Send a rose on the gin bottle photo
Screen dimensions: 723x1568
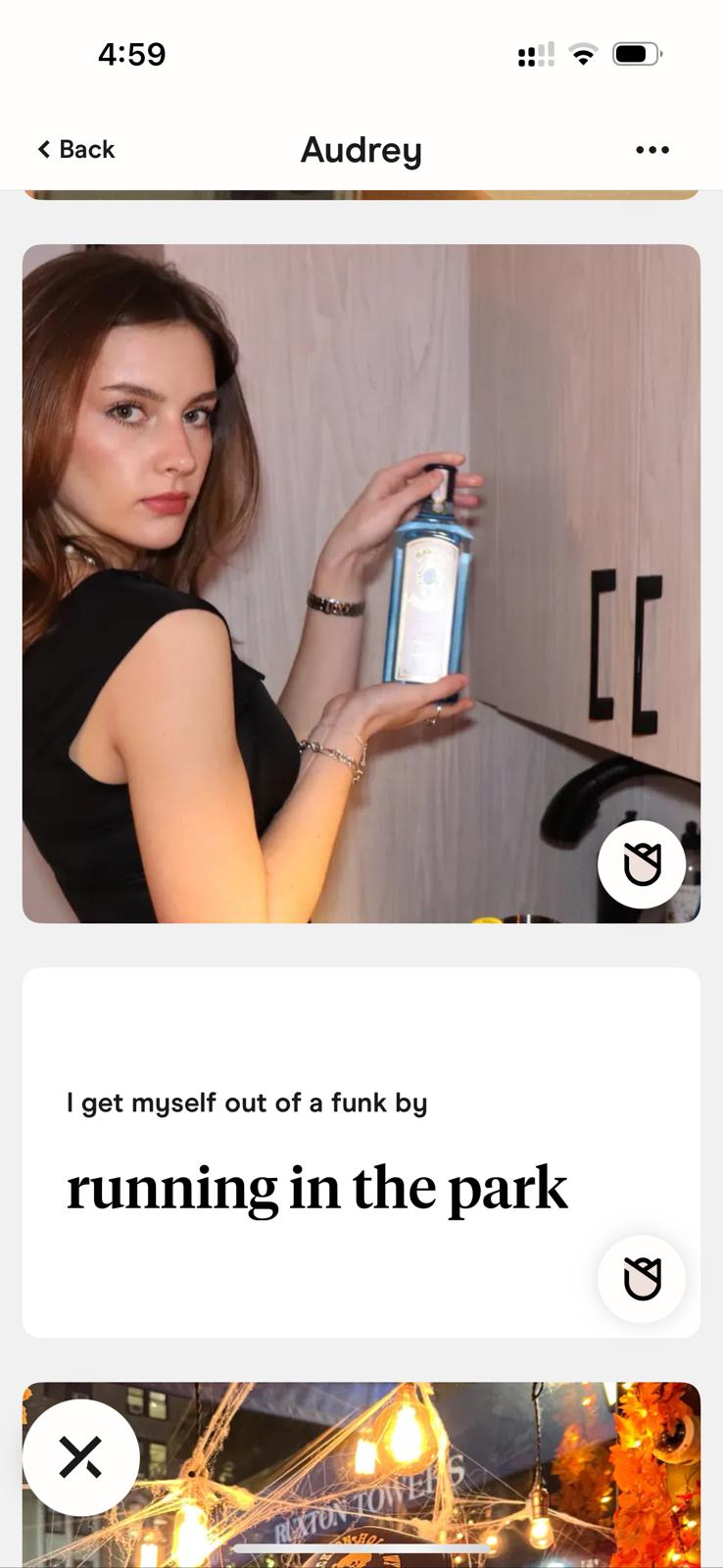pos(642,864)
